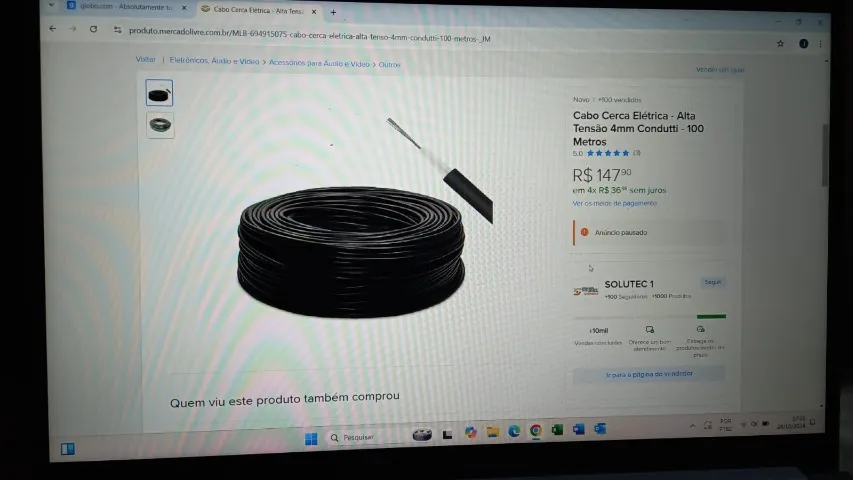Close the Cabo Cerca Elétrica tab

pyautogui.click(x=314, y=11)
